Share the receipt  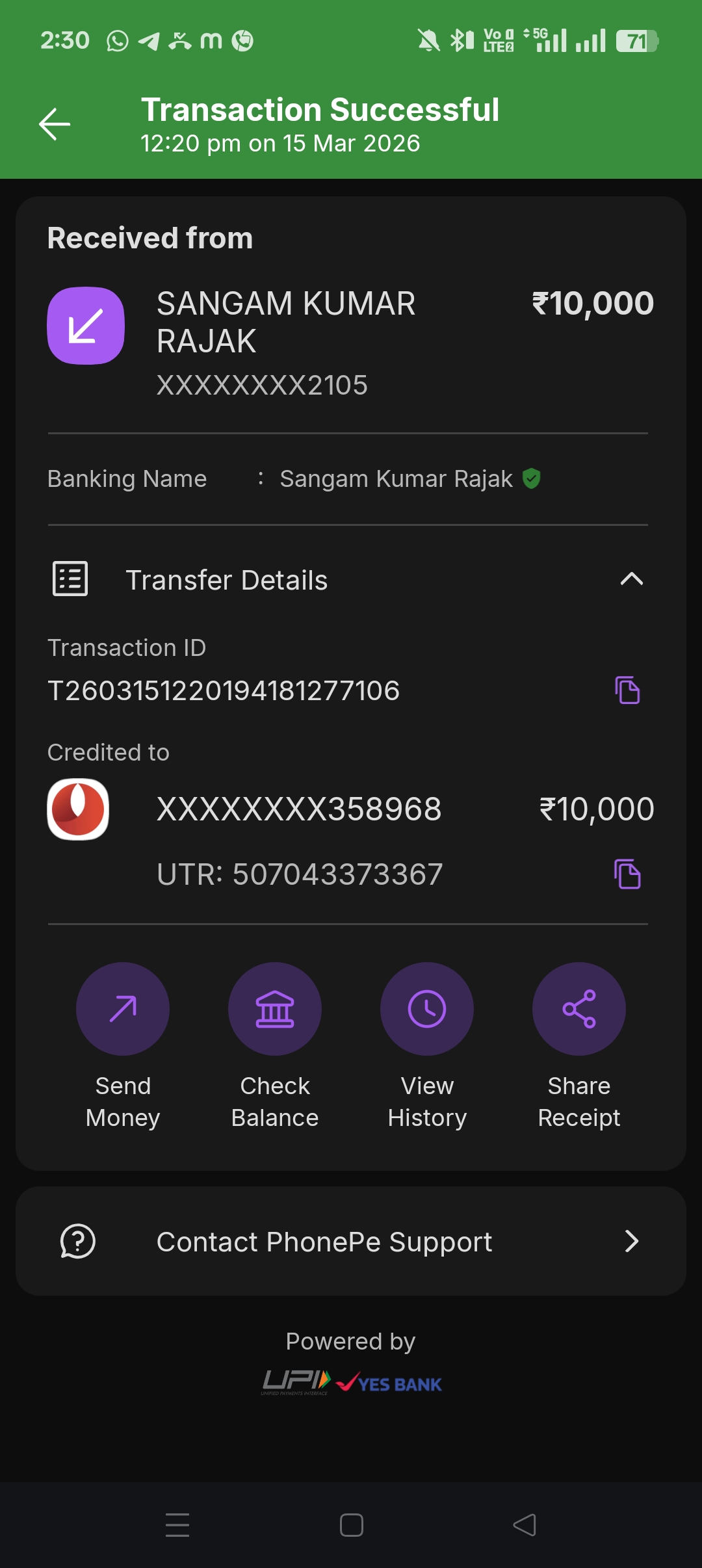(579, 1009)
